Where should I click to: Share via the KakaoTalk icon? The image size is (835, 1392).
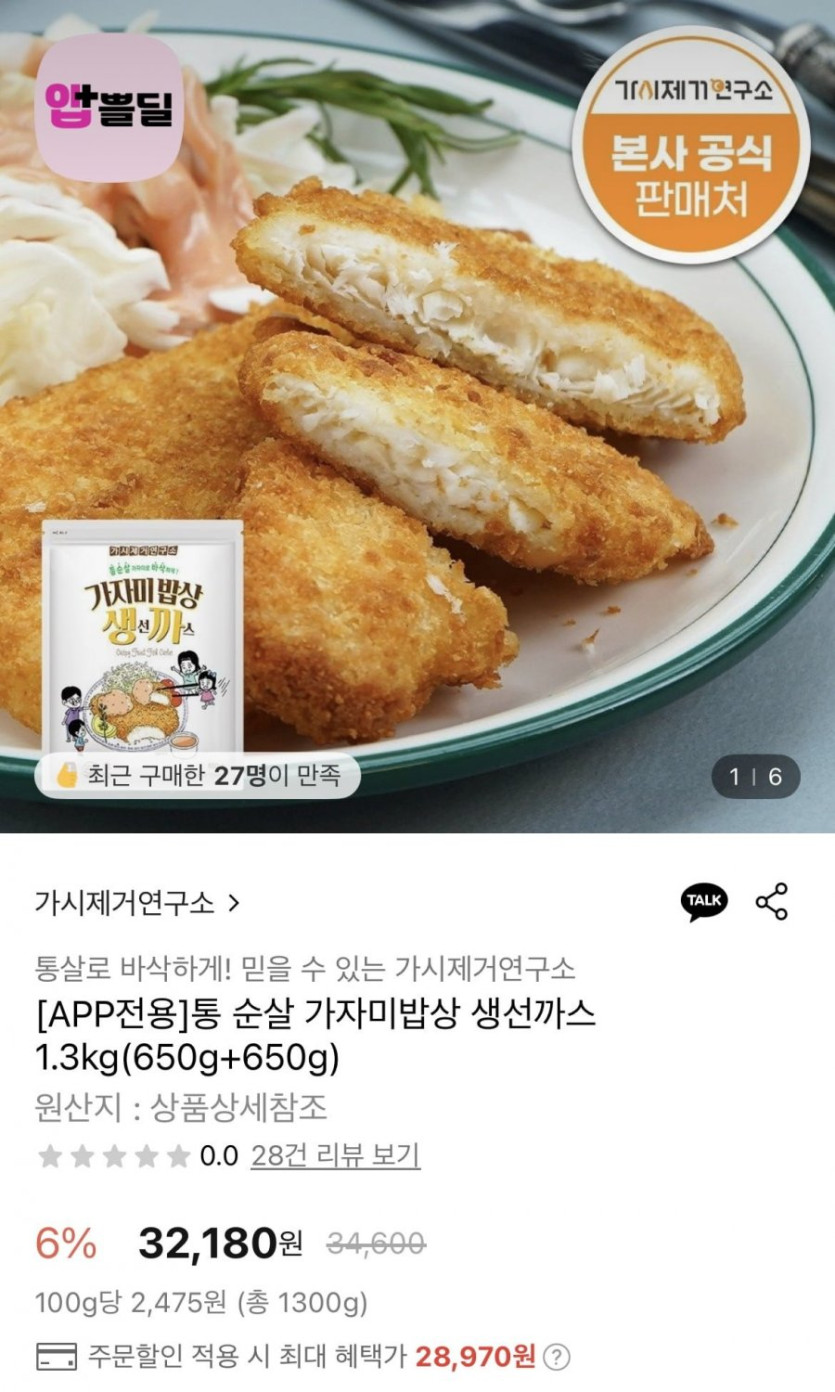coord(704,901)
